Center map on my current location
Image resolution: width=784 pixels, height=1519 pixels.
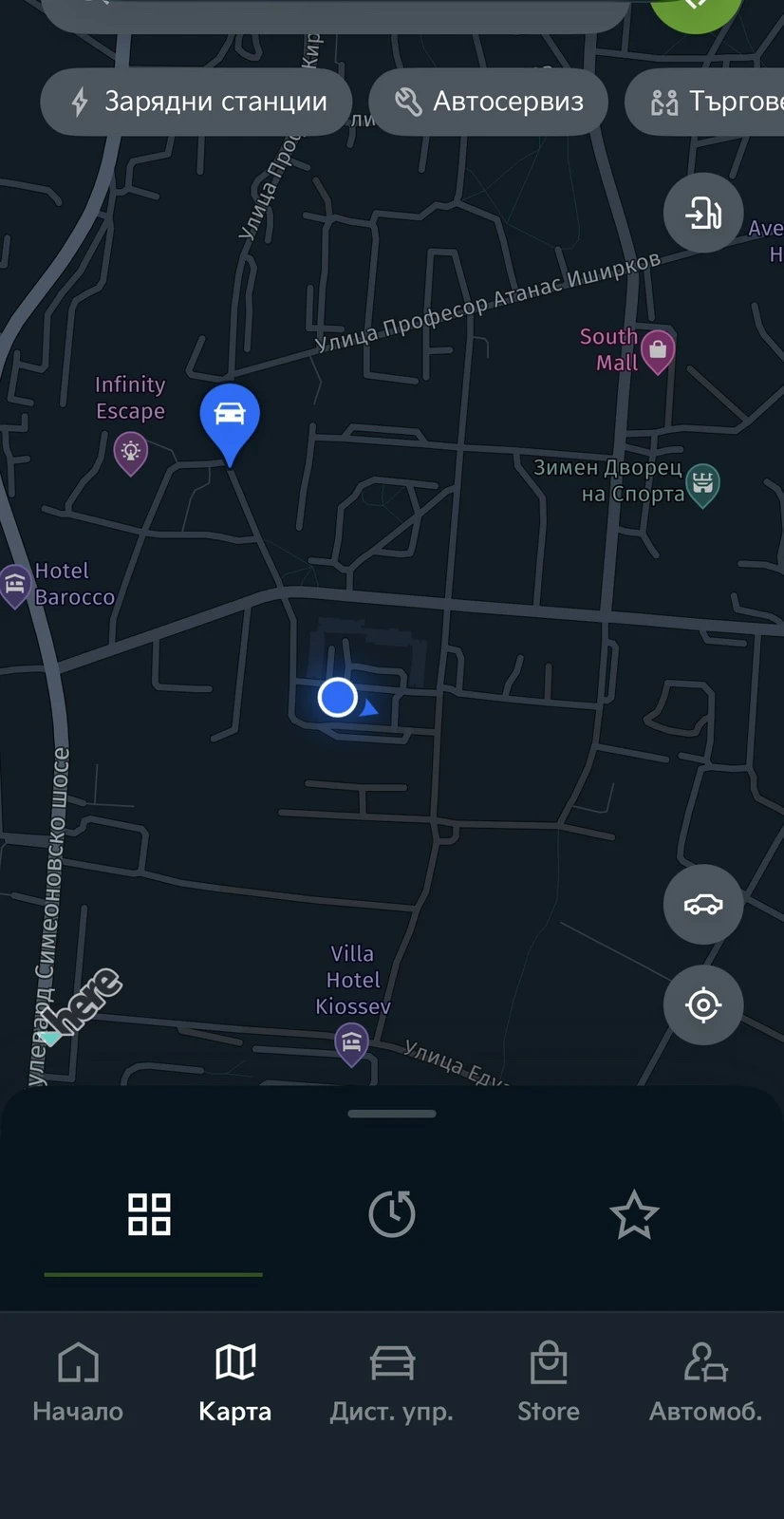click(702, 1004)
